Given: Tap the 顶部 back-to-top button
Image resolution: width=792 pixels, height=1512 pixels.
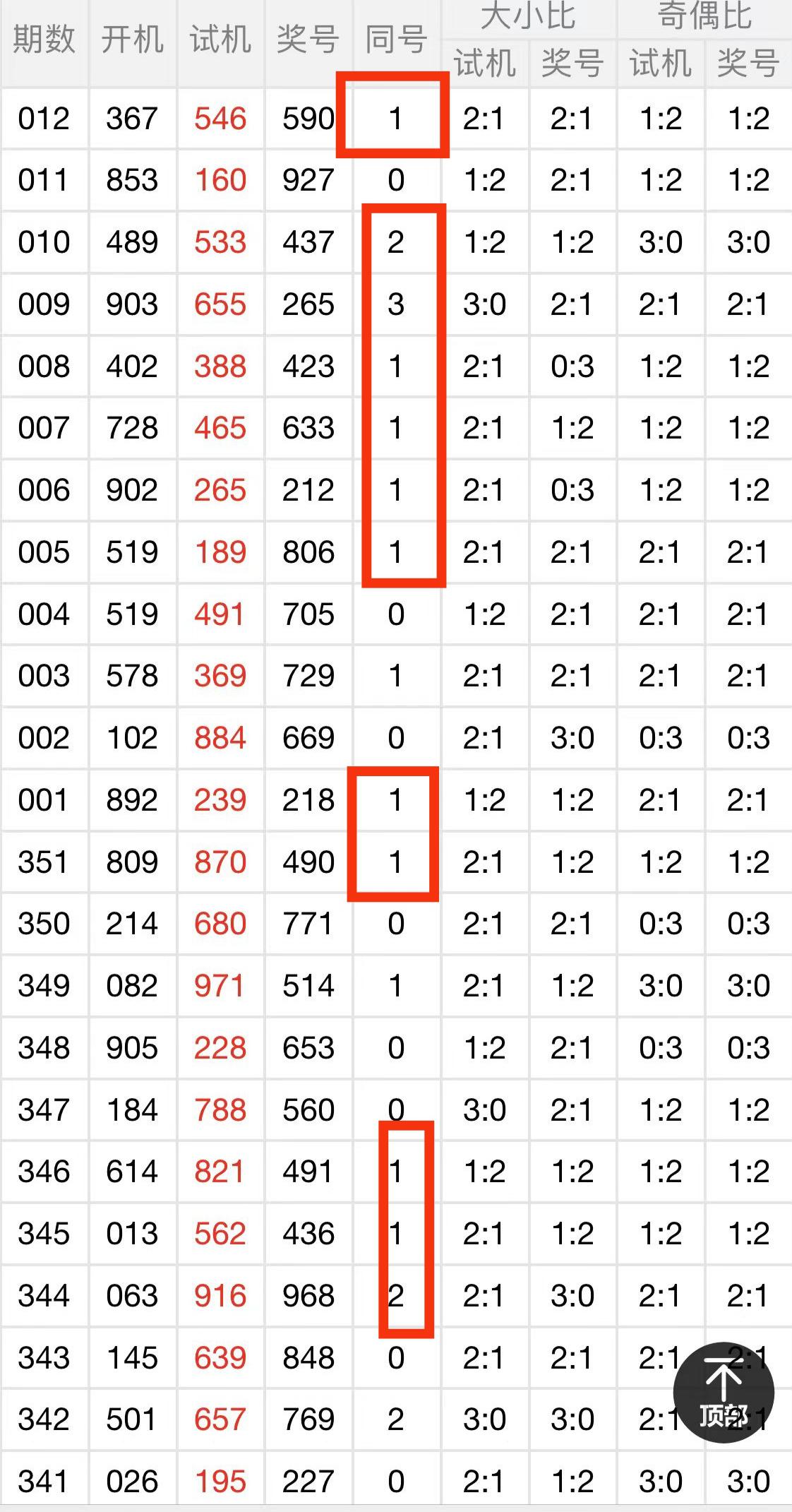Looking at the screenshot, I should tap(724, 1392).
